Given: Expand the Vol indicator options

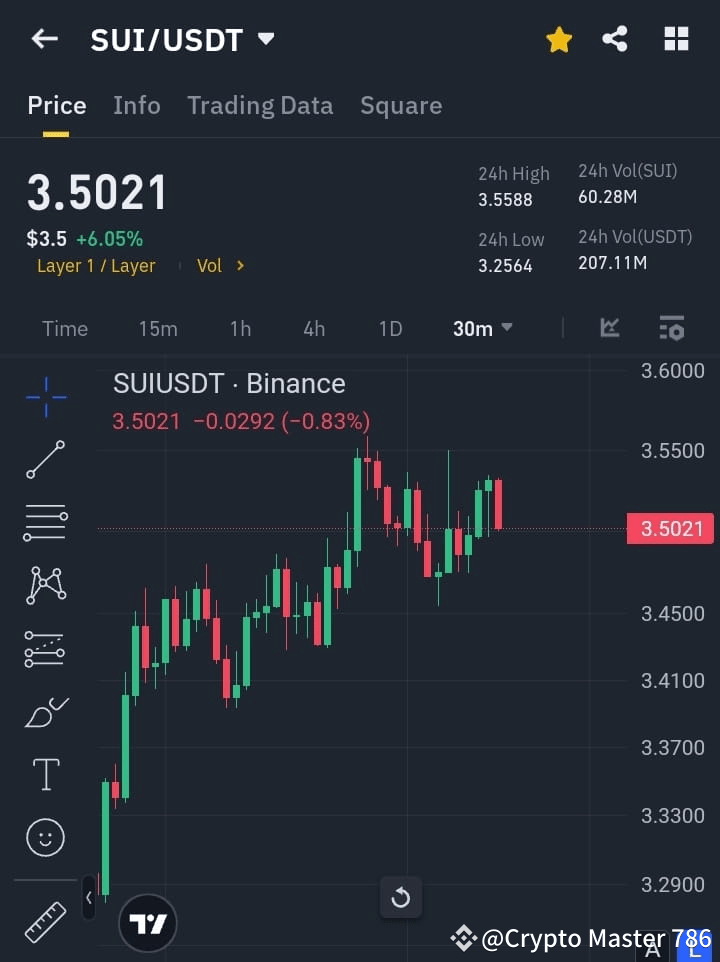Looking at the screenshot, I should pyautogui.click(x=219, y=265).
